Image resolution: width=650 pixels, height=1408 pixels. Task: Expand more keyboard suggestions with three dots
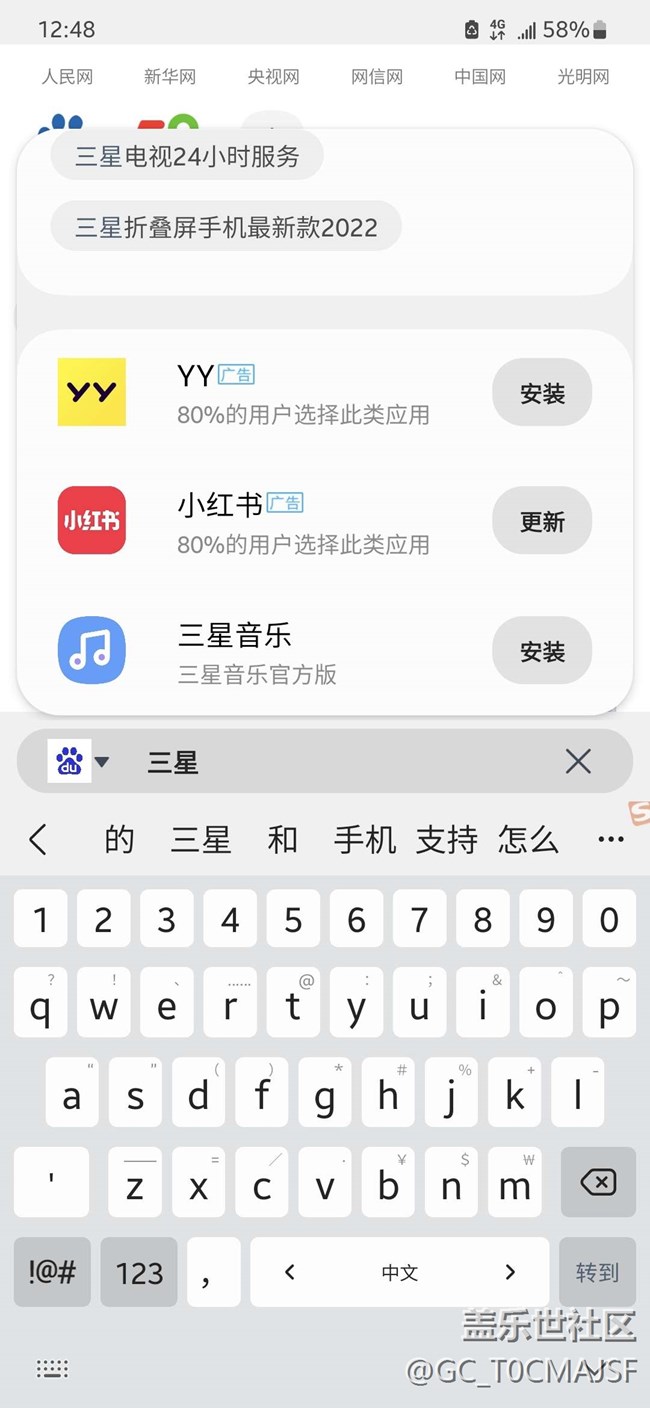(610, 840)
